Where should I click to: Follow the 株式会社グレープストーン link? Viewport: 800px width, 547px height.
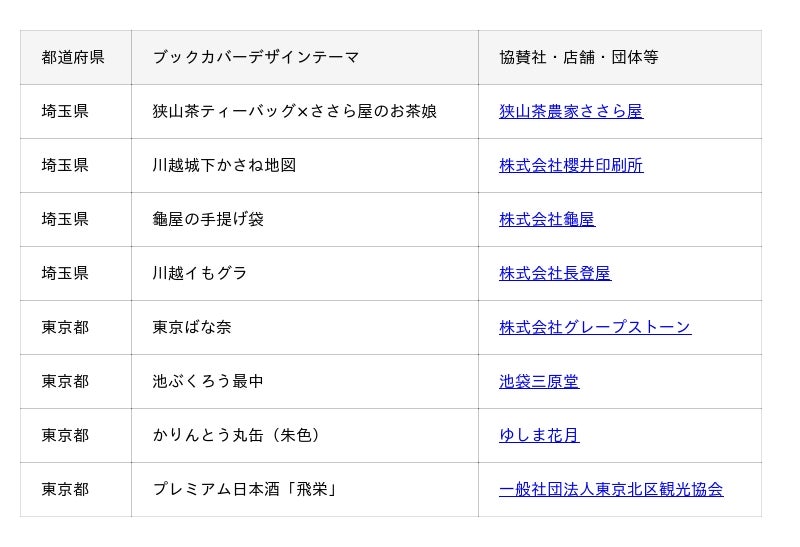tap(595, 327)
